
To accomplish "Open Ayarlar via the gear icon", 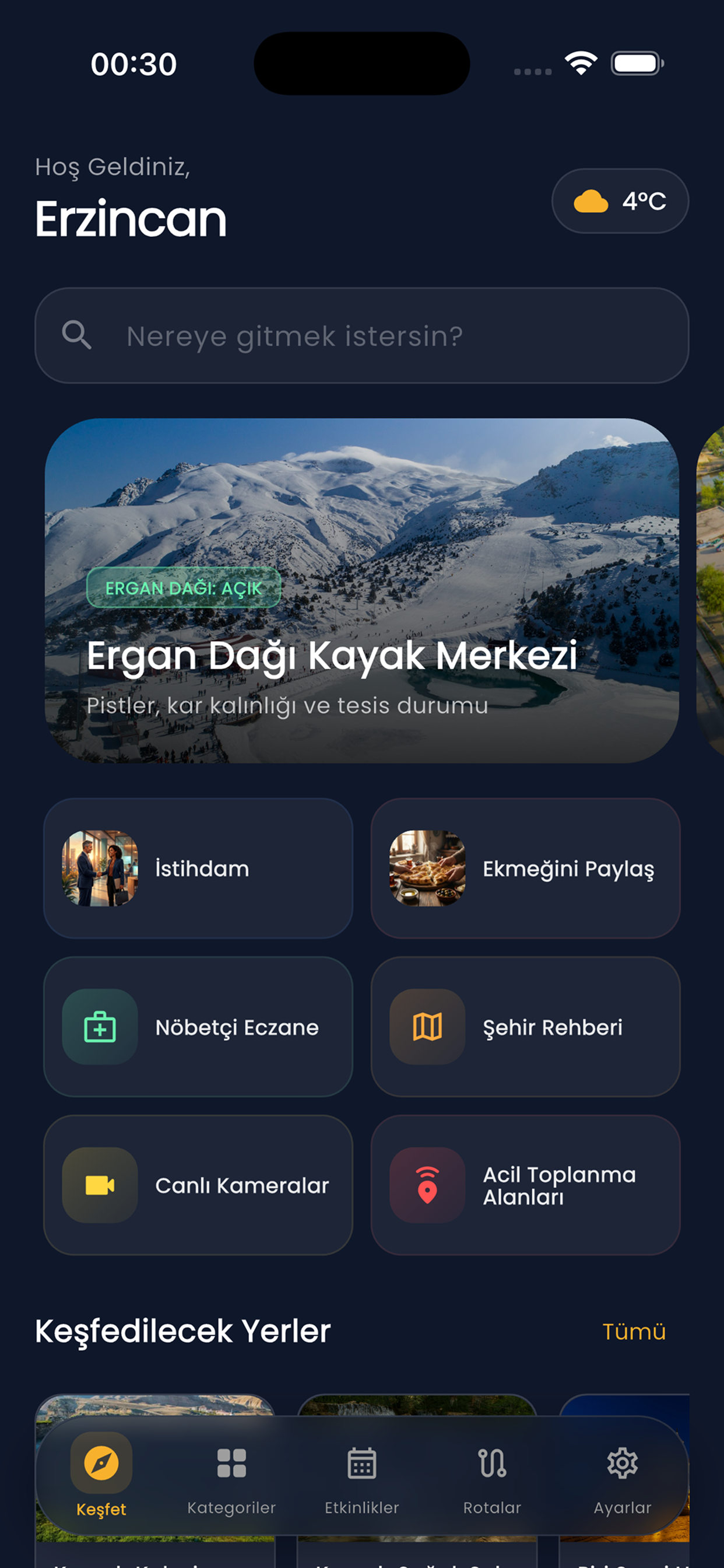I will click(x=623, y=1464).
